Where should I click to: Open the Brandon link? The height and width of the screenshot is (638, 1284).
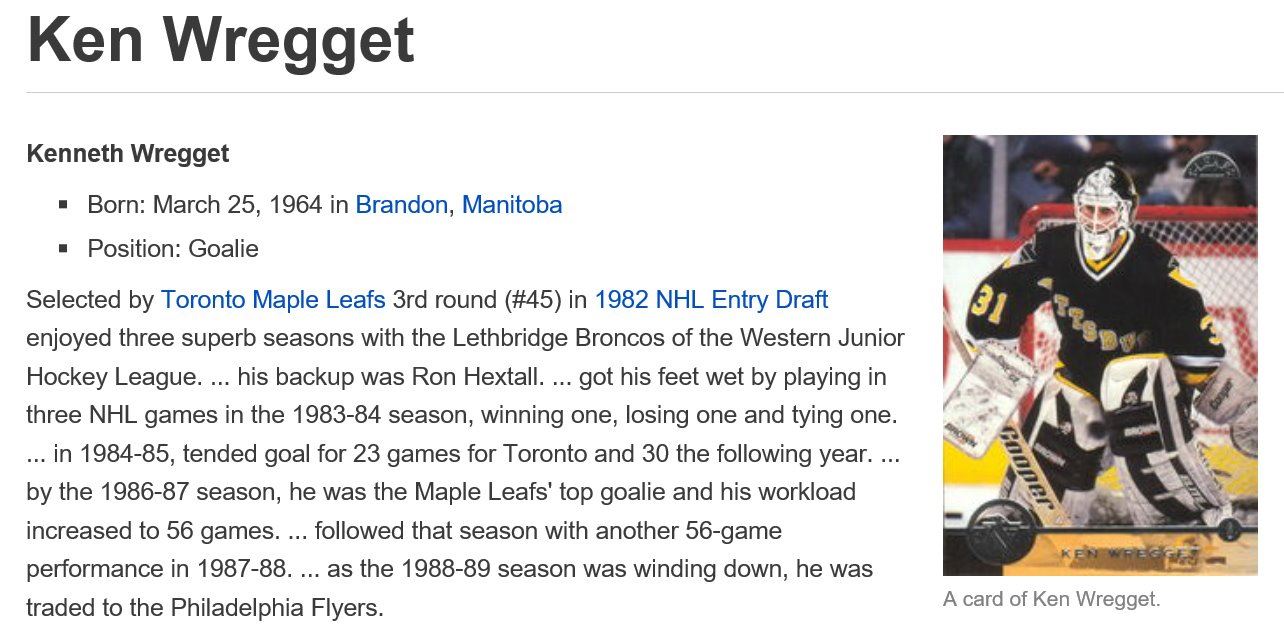[x=401, y=205]
